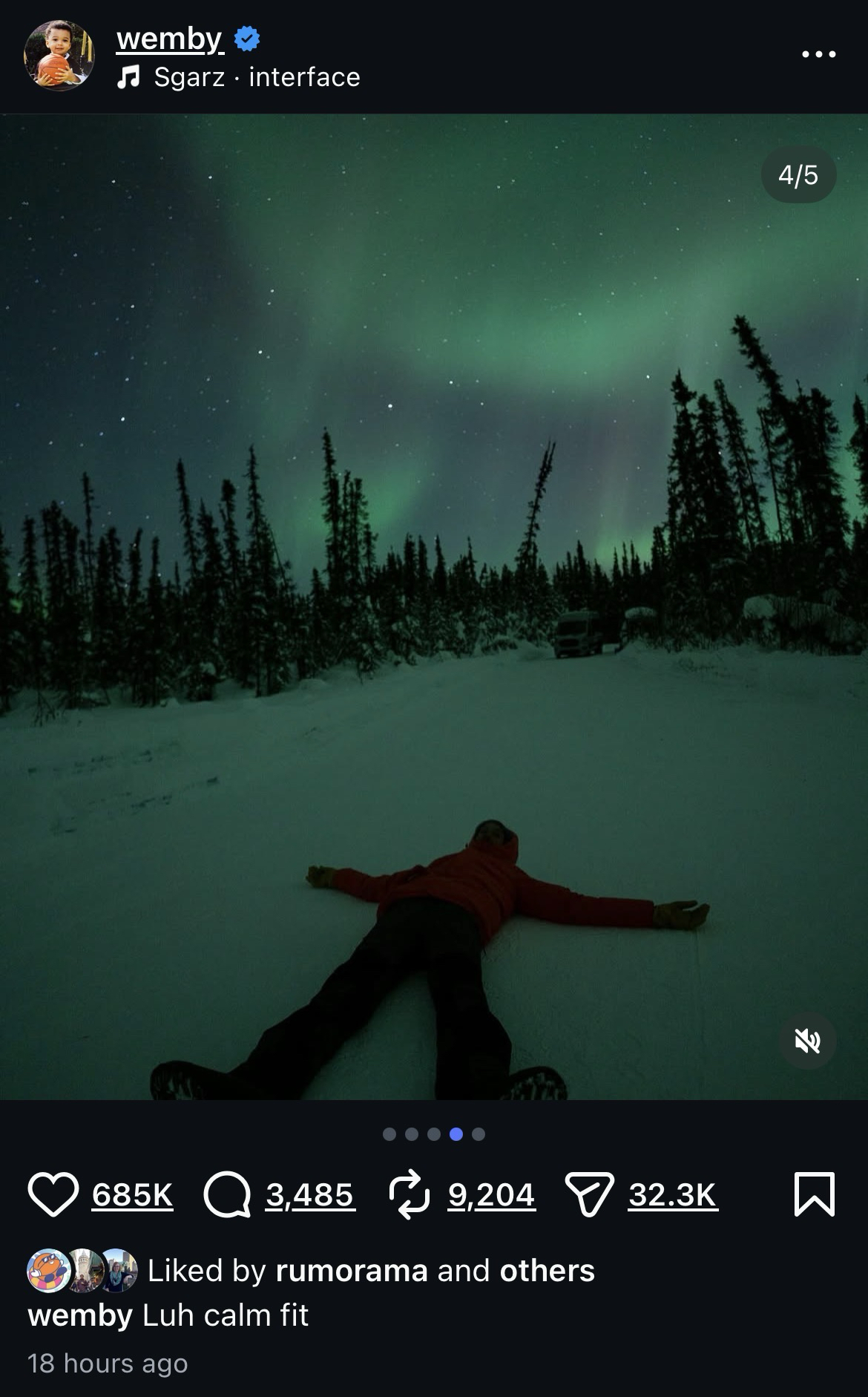Image resolution: width=868 pixels, height=1397 pixels.
Task: Like this post with the heart icon
Action: pyautogui.click(x=53, y=1194)
